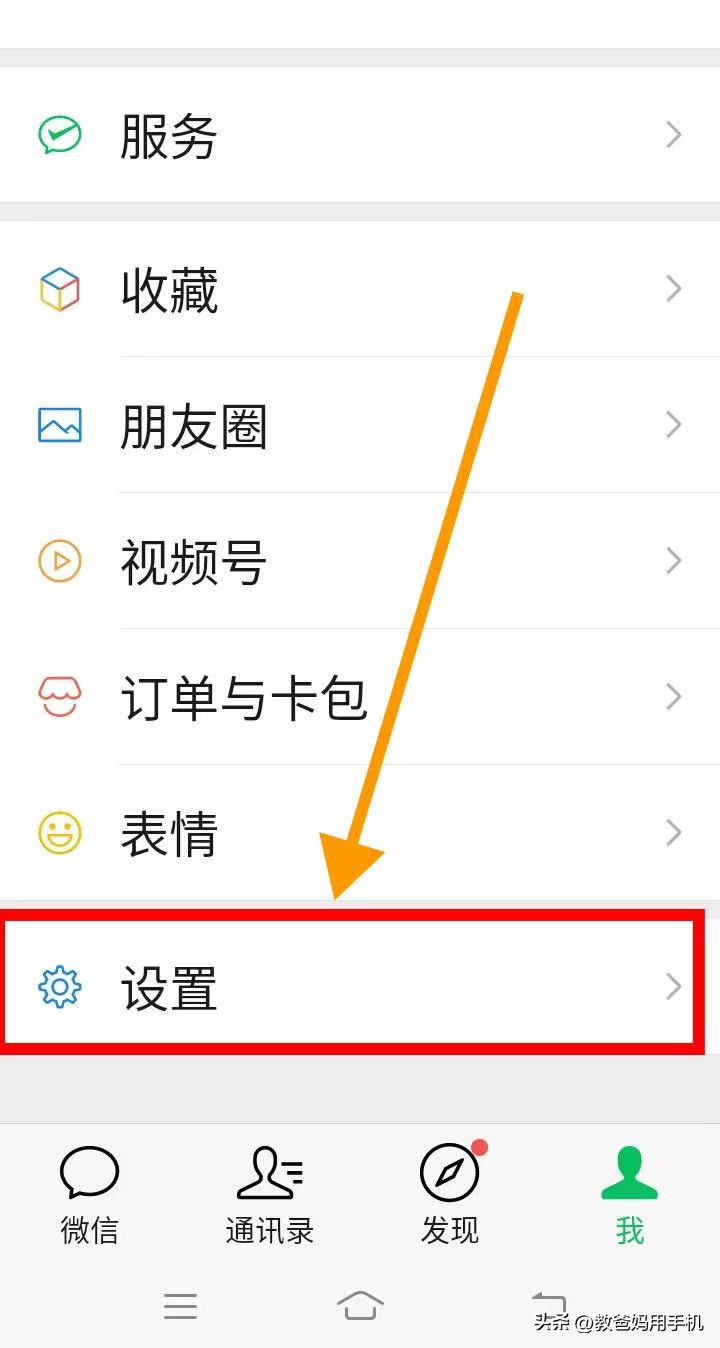Open 设置 settings

click(360, 987)
